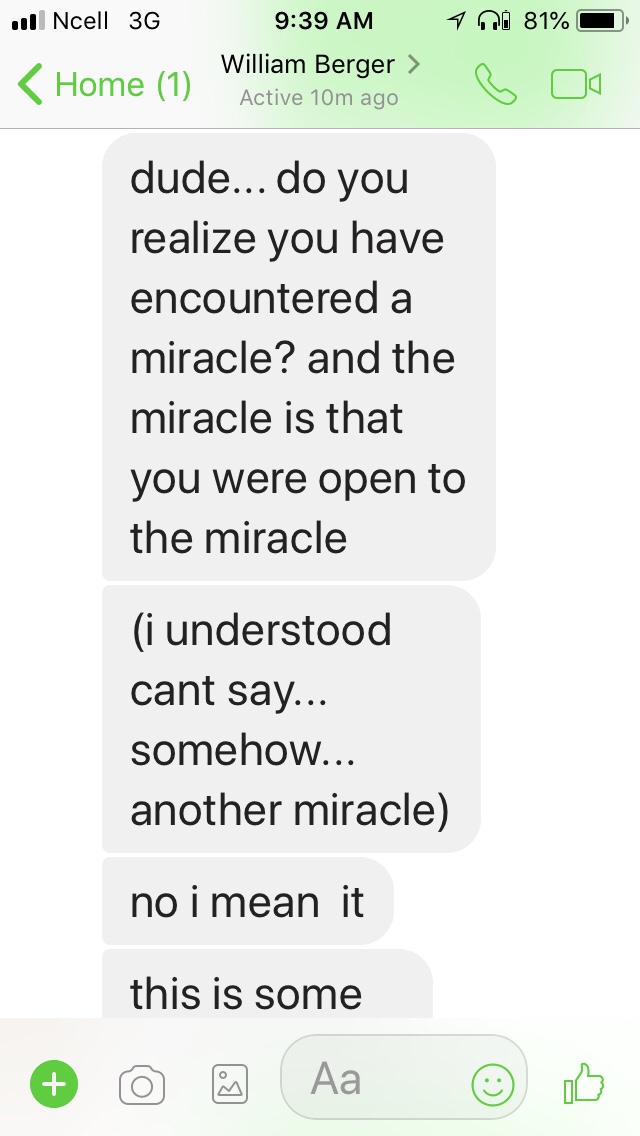
Task: Go back to Home
Action: (104, 84)
